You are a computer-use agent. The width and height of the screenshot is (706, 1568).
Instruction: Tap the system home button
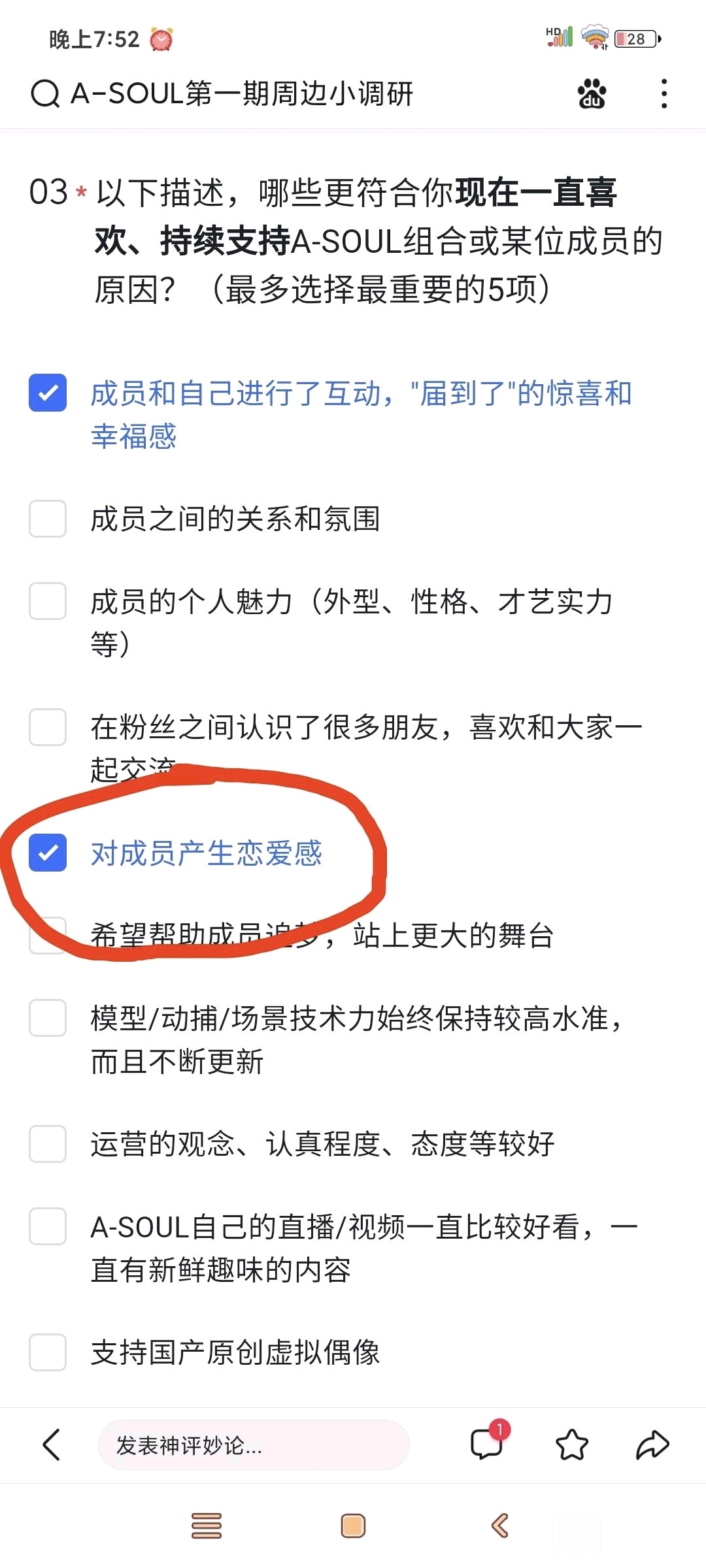pos(353,1526)
